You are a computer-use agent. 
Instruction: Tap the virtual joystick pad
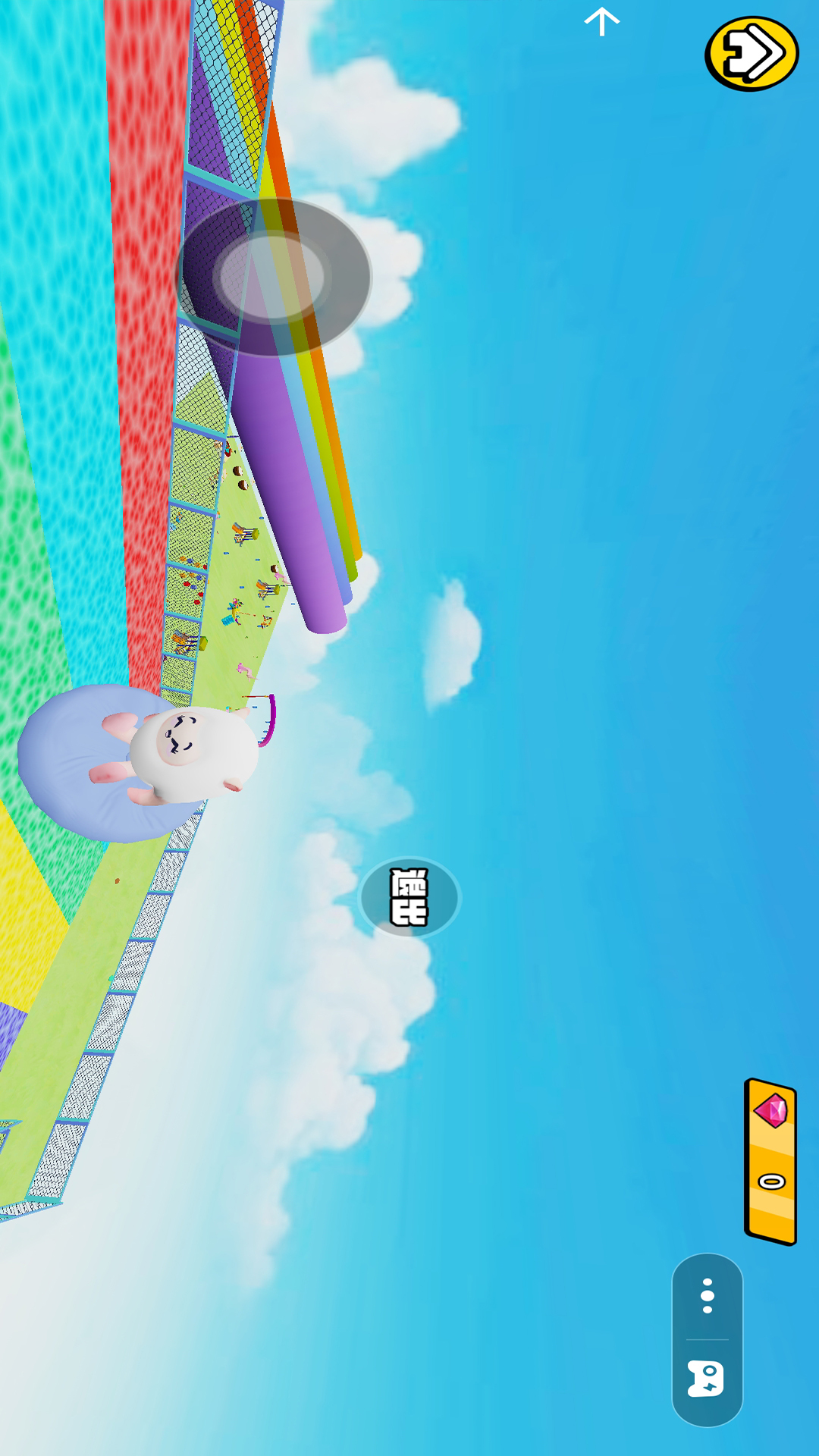[274, 277]
